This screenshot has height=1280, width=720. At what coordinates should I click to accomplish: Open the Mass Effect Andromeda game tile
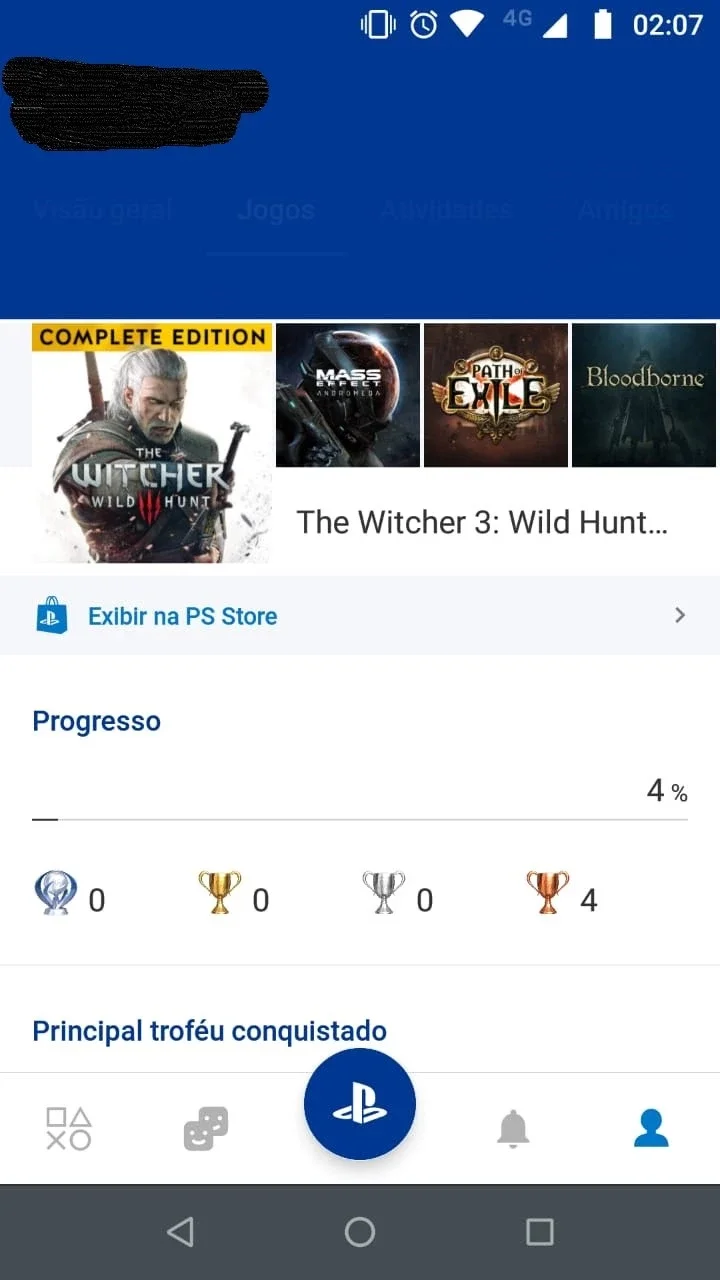(348, 395)
